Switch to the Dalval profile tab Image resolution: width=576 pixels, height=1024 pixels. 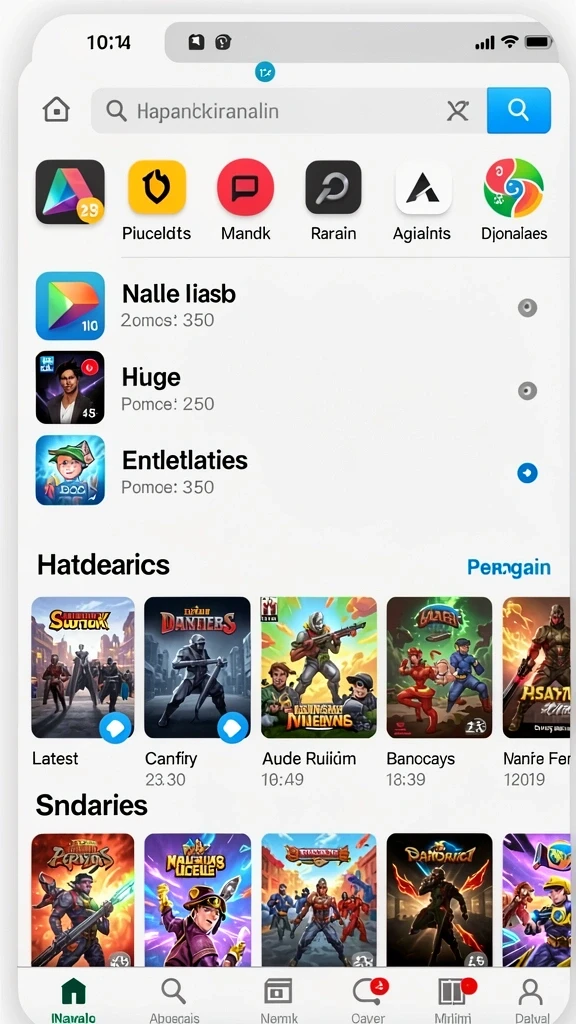click(530, 999)
